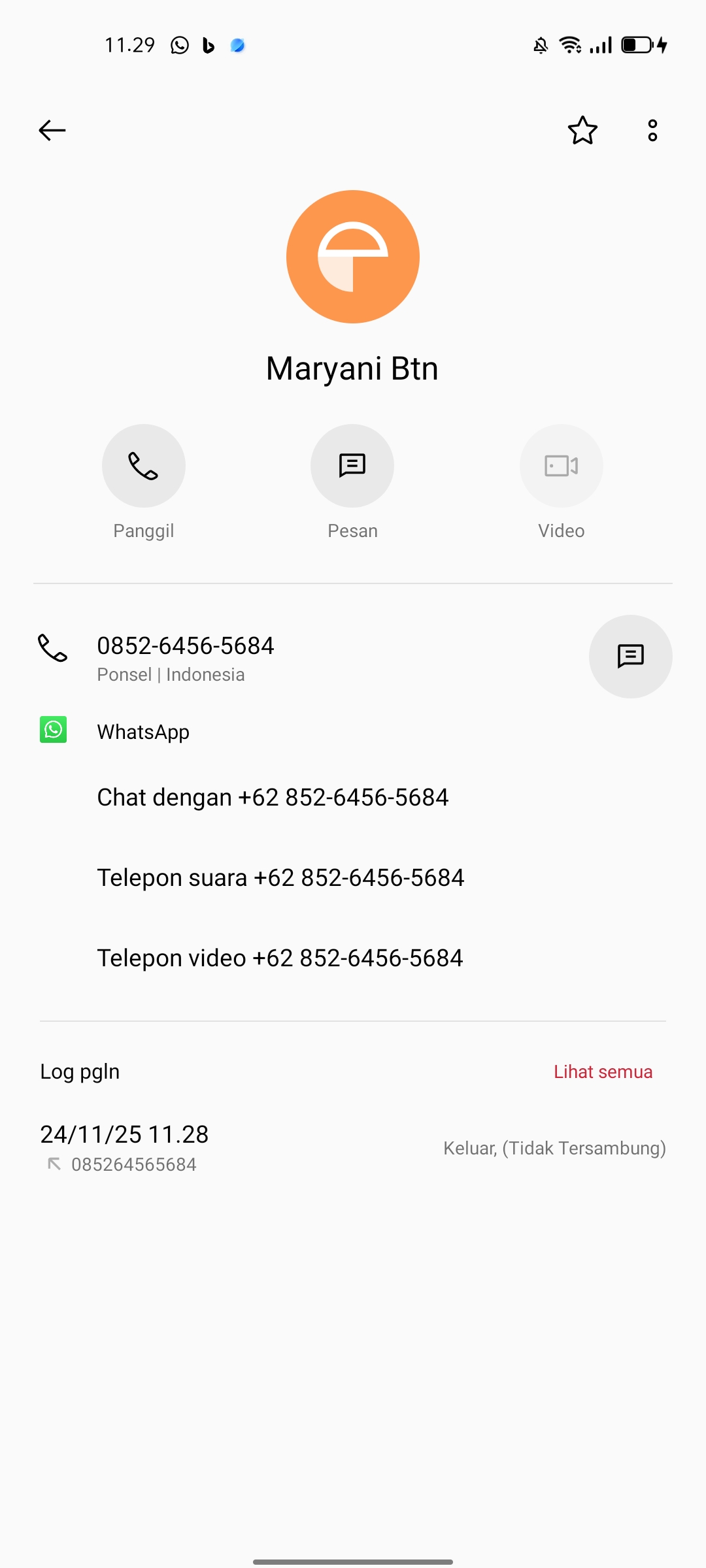Tap the battery indicator in status bar
The image size is (706, 1568).
pyautogui.click(x=635, y=44)
